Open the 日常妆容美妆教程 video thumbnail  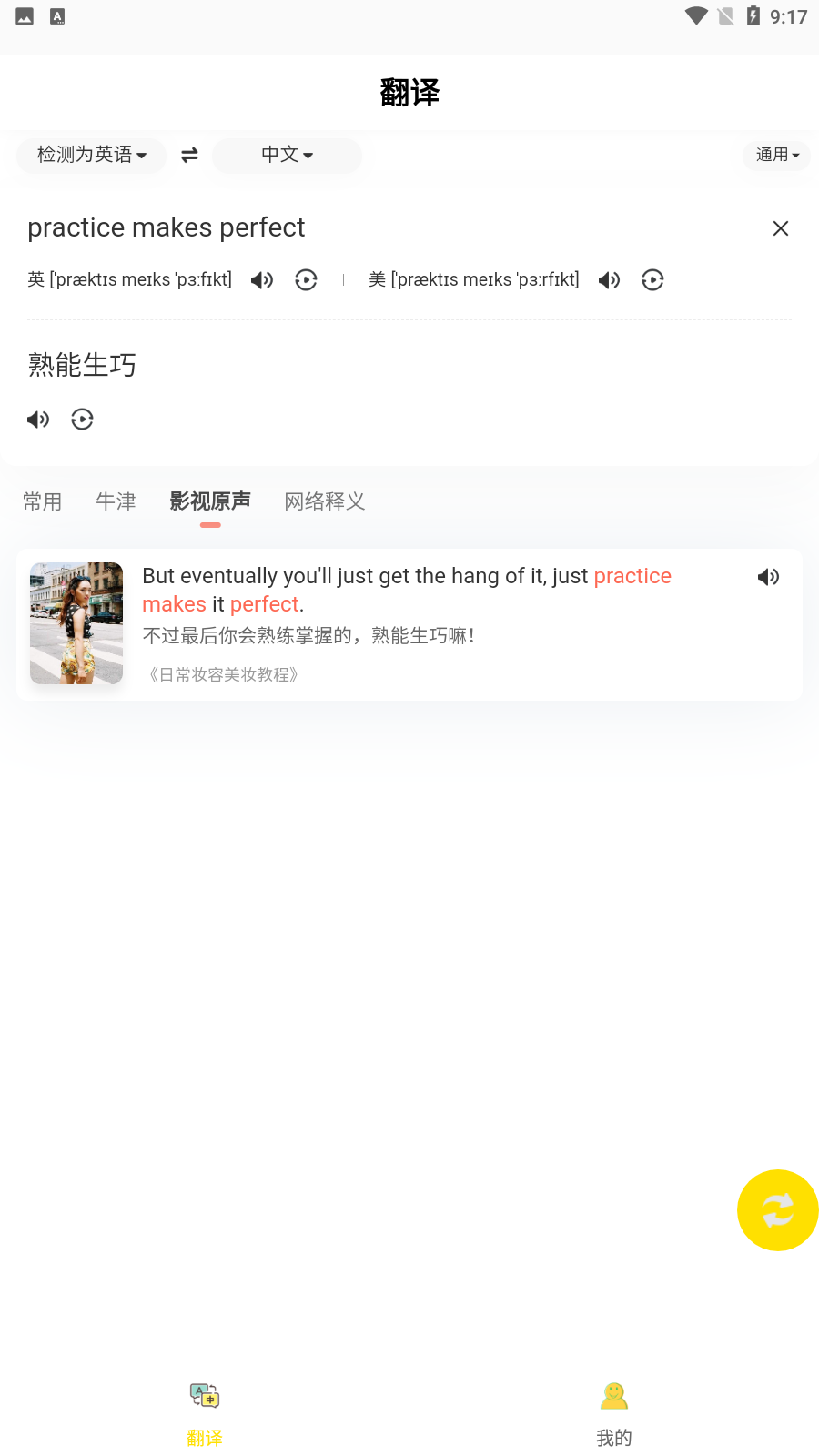tap(76, 623)
